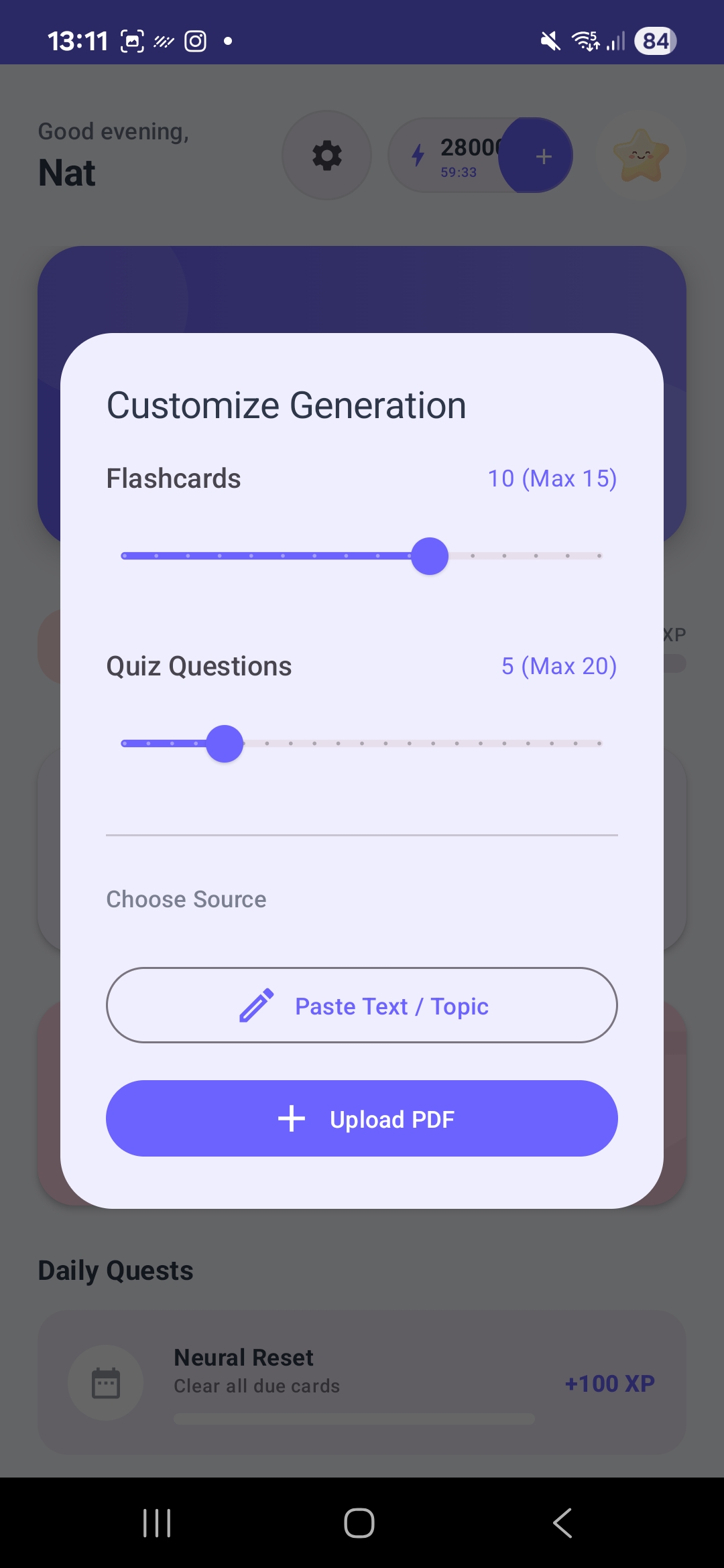Tap the pencil icon in Paste Text / Topic
The width and height of the screenshot is (724, 1568).
(255, 1005)
